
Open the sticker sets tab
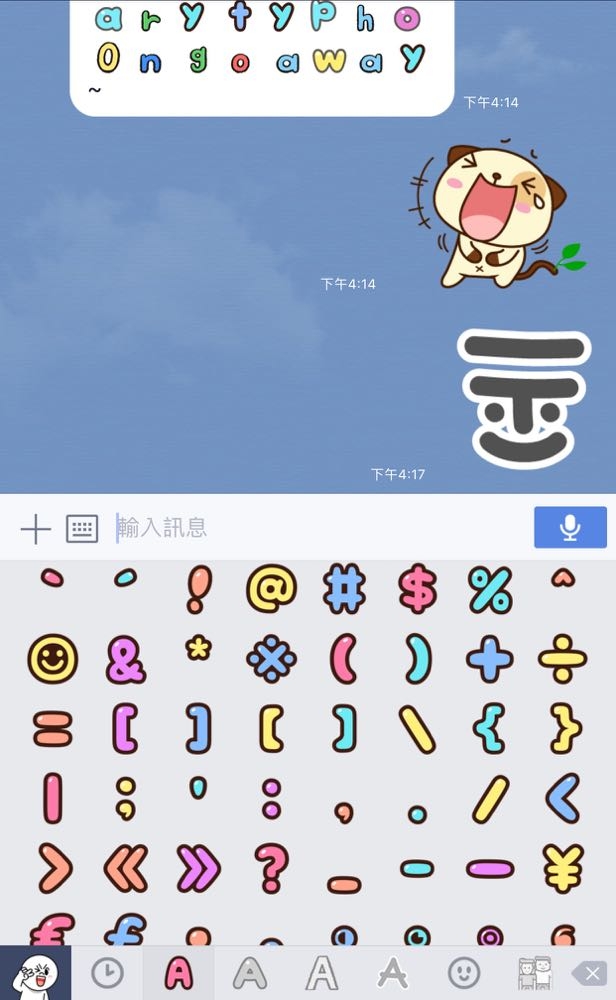(x=35, y=973)
